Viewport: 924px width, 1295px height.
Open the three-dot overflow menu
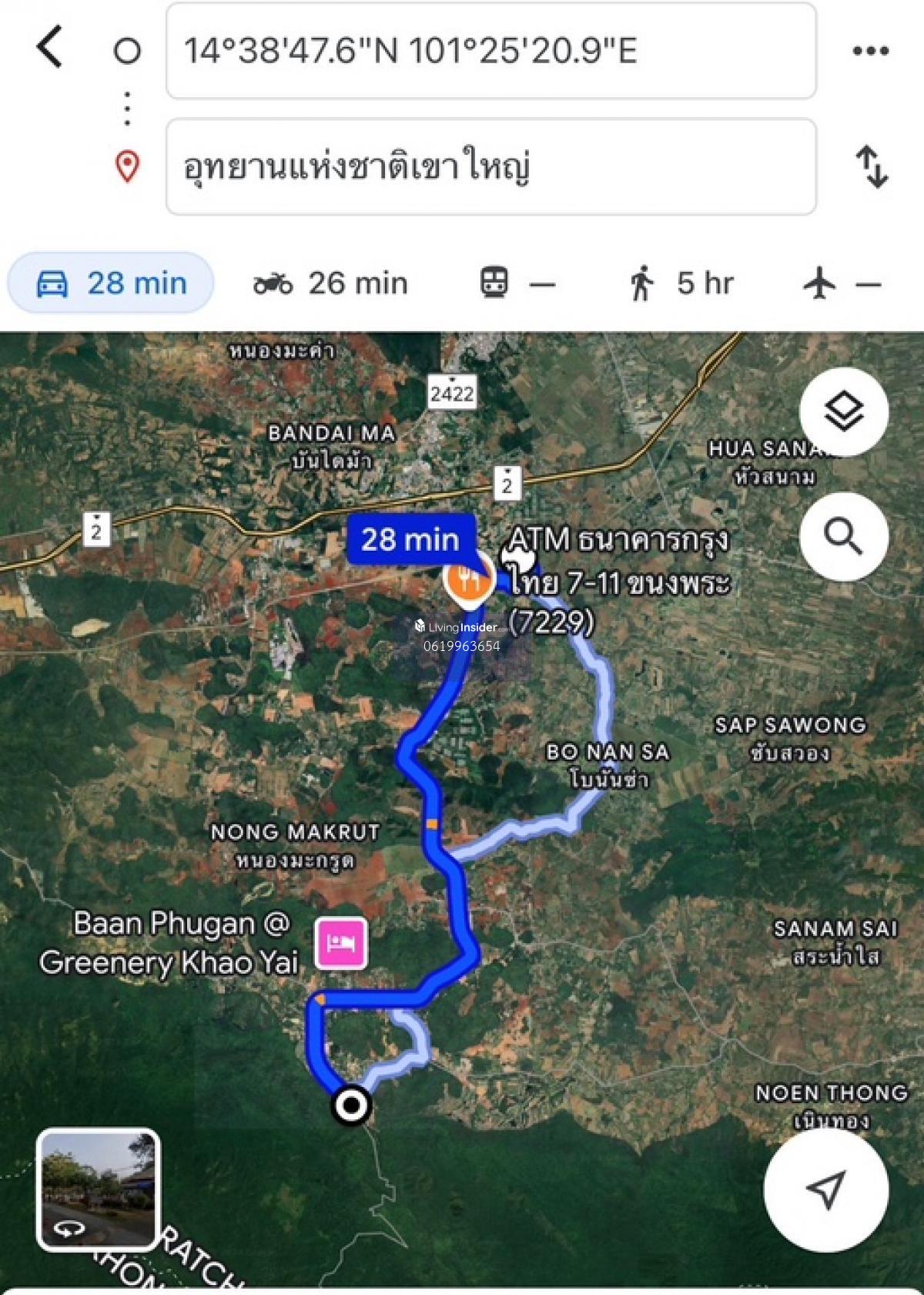click(x=871, y=51)
